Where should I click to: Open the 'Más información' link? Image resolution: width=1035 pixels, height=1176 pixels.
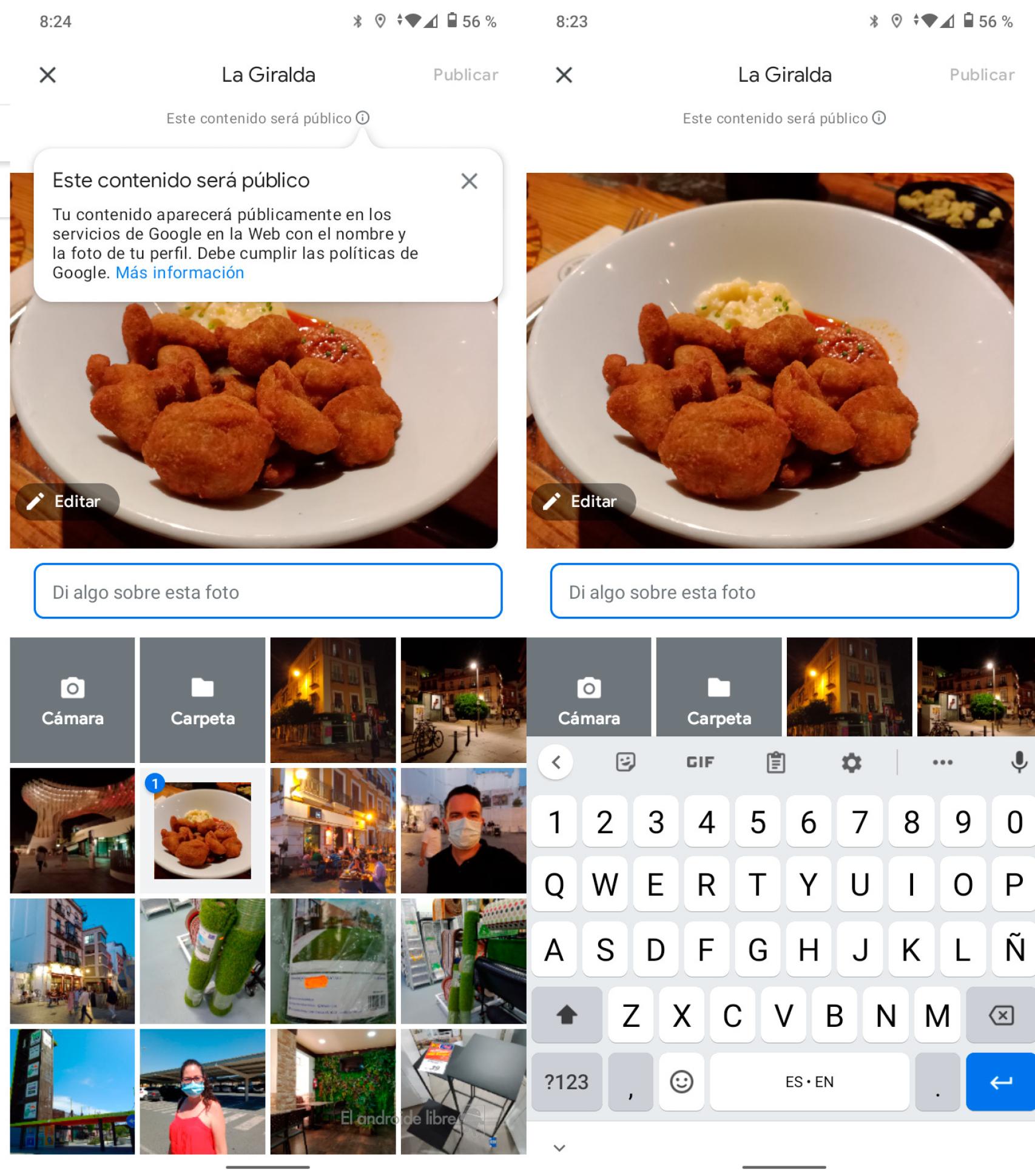coord(180,273)
